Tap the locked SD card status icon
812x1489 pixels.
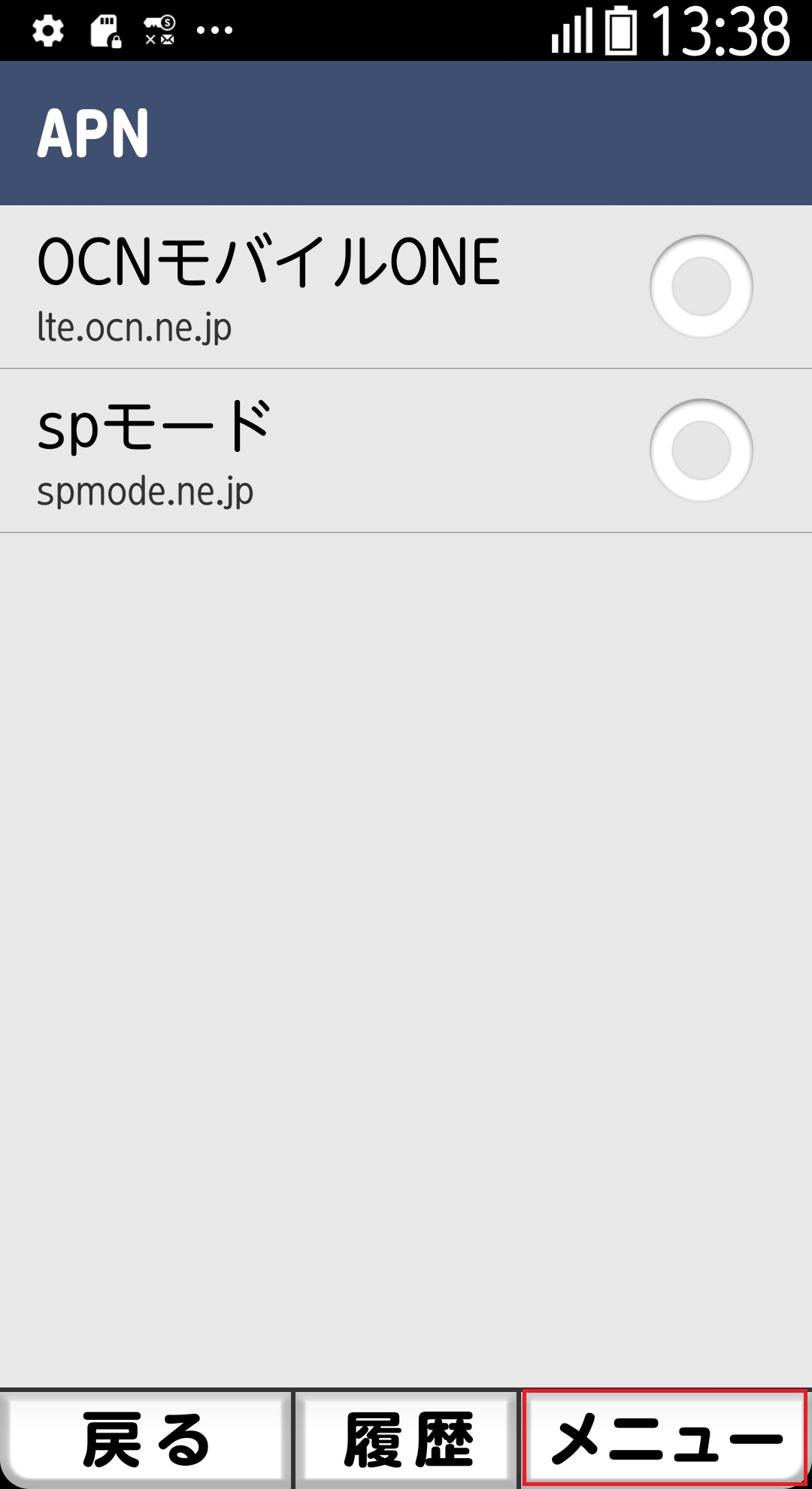[x=105, y=30]
